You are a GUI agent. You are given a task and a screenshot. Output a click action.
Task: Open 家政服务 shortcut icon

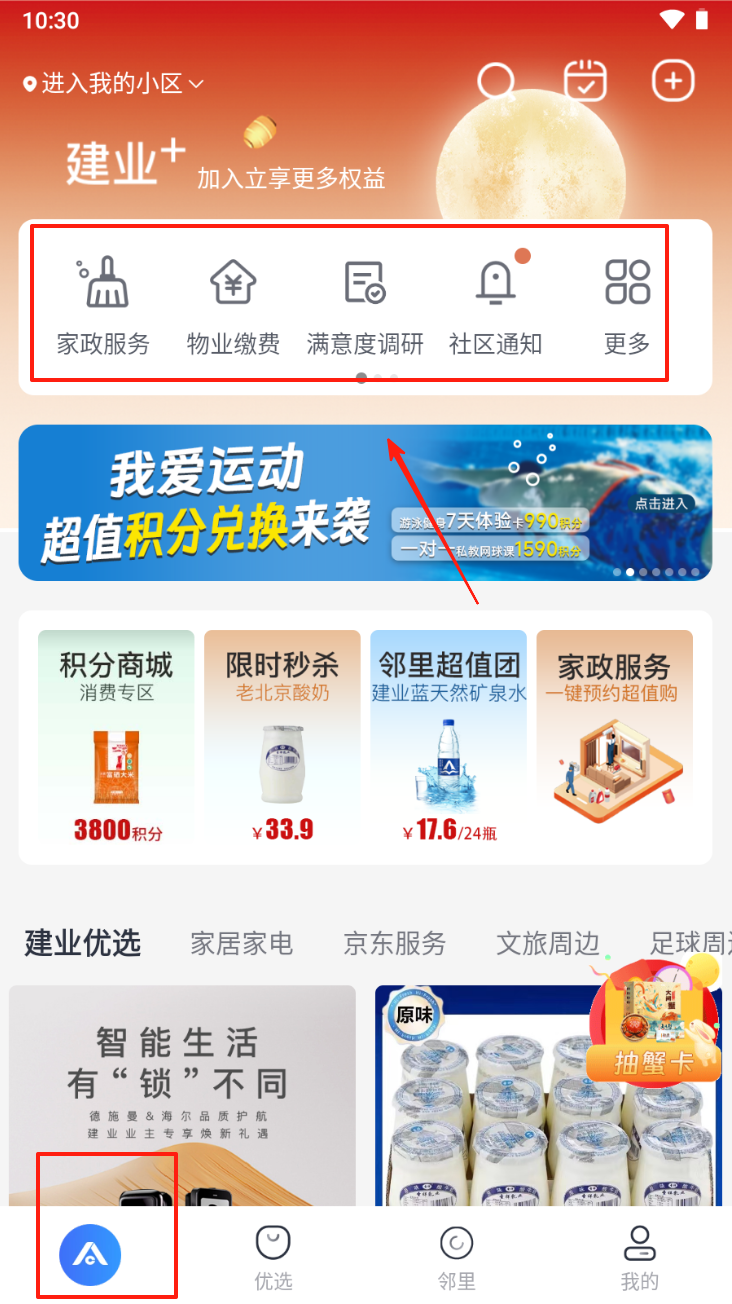click(x=103, y=306)
